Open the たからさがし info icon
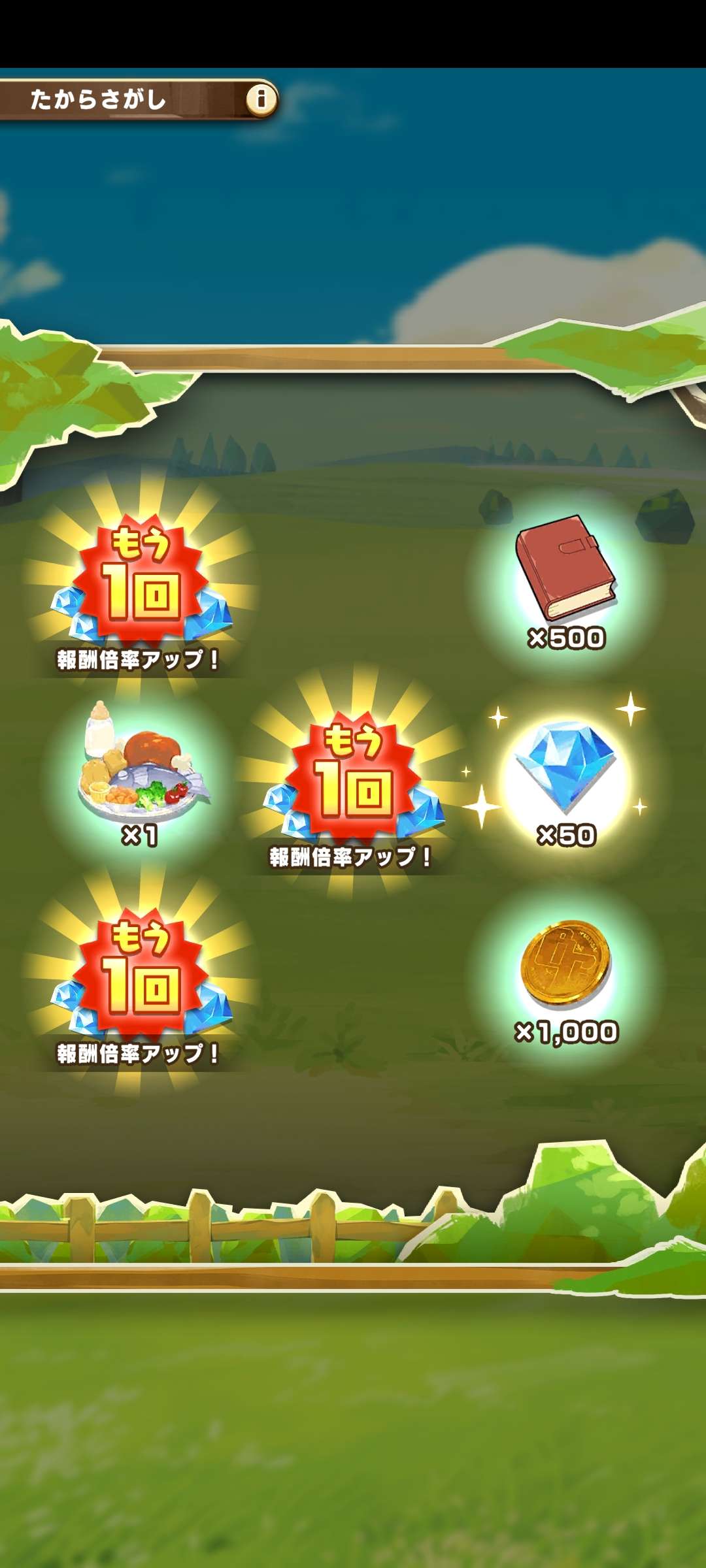 pos(261,99)
